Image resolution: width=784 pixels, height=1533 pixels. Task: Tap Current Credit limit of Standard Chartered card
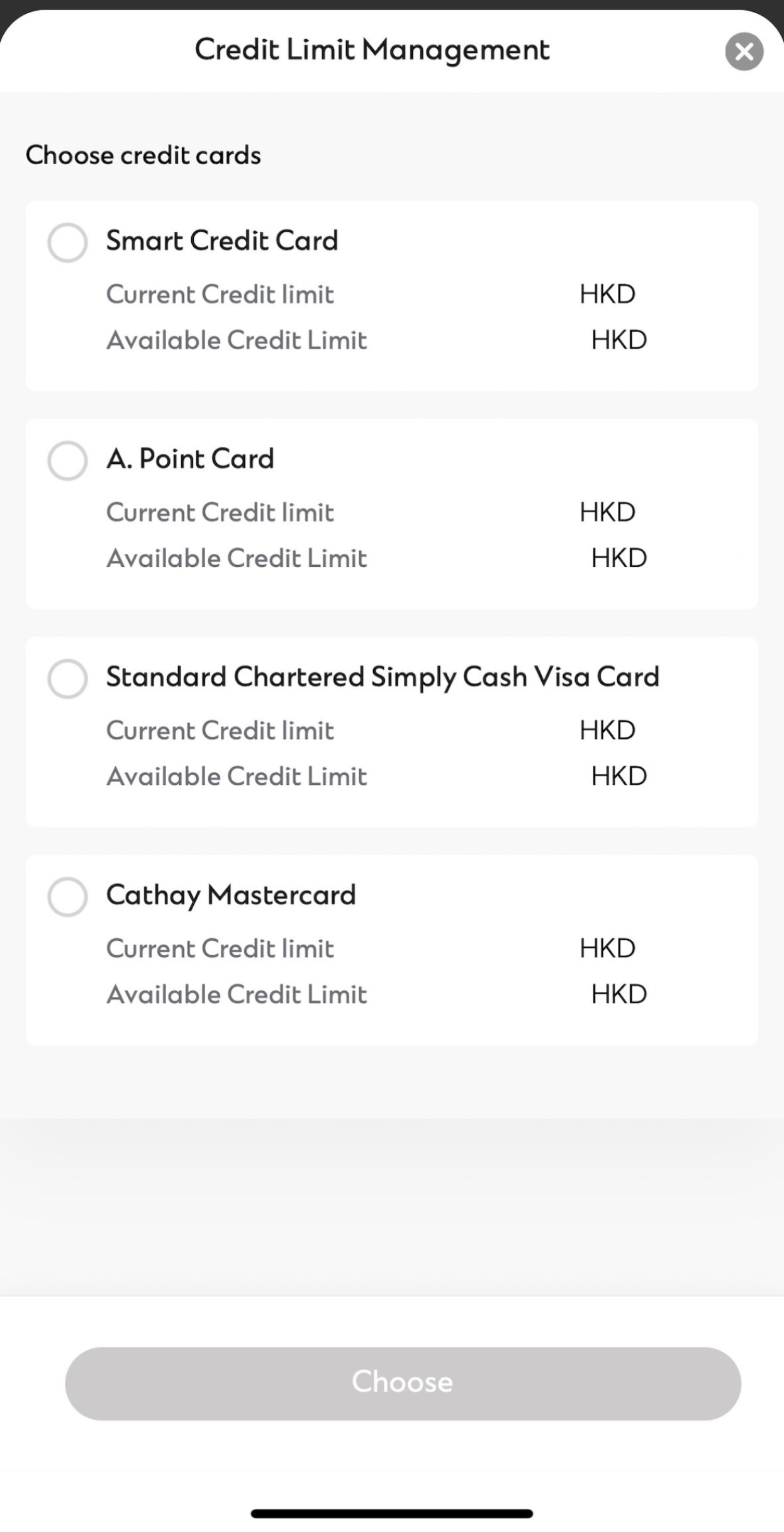click(220, 731)
